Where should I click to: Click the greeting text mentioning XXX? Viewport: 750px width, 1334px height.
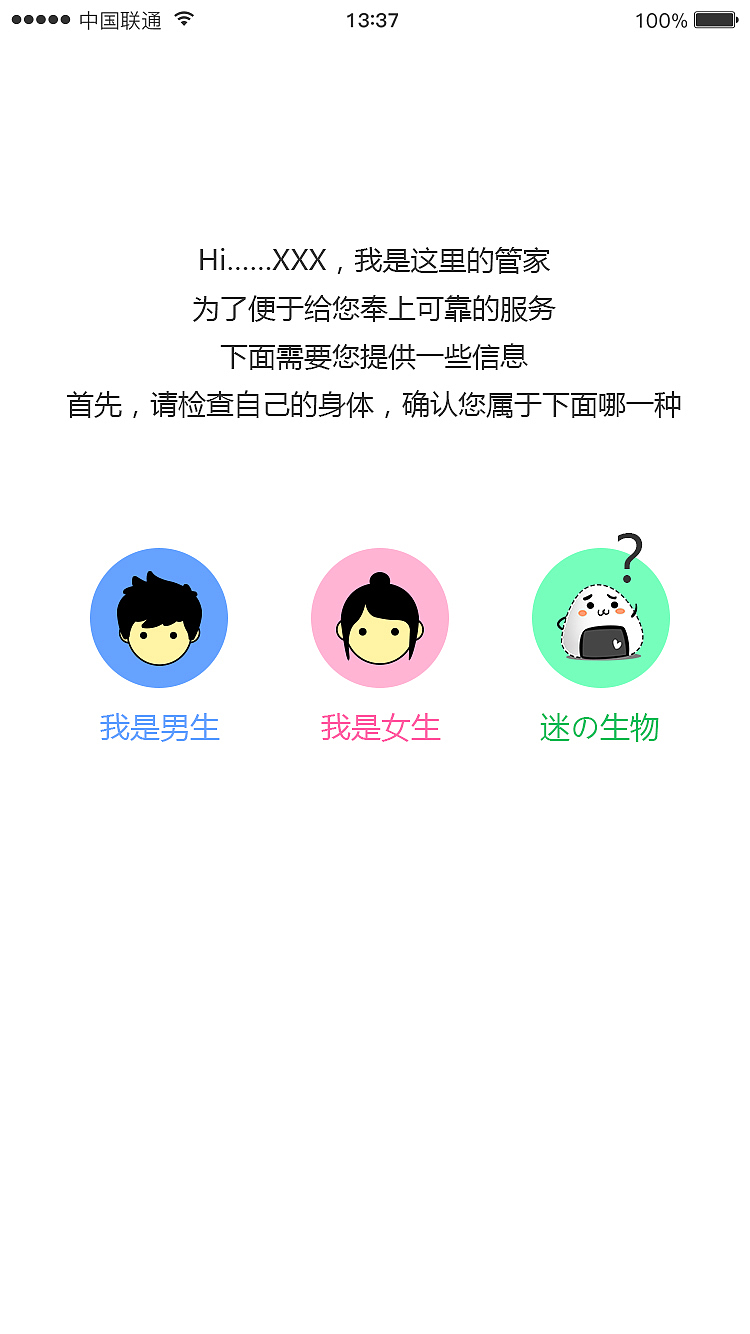[377, 261]
